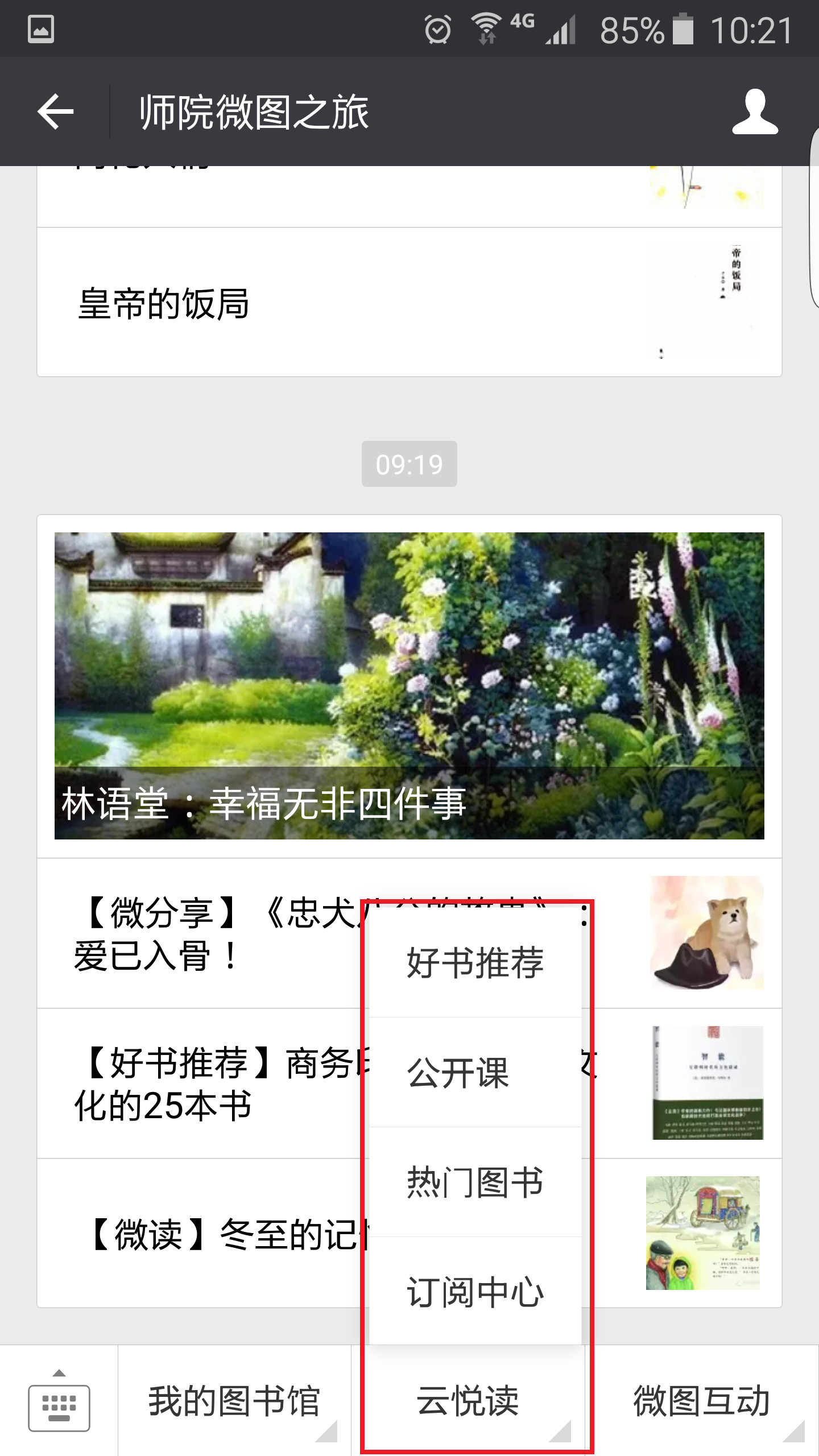Viewport: 819px width, 1456px height.
Task: Open the account profile icon
Action: click(755, 111)
